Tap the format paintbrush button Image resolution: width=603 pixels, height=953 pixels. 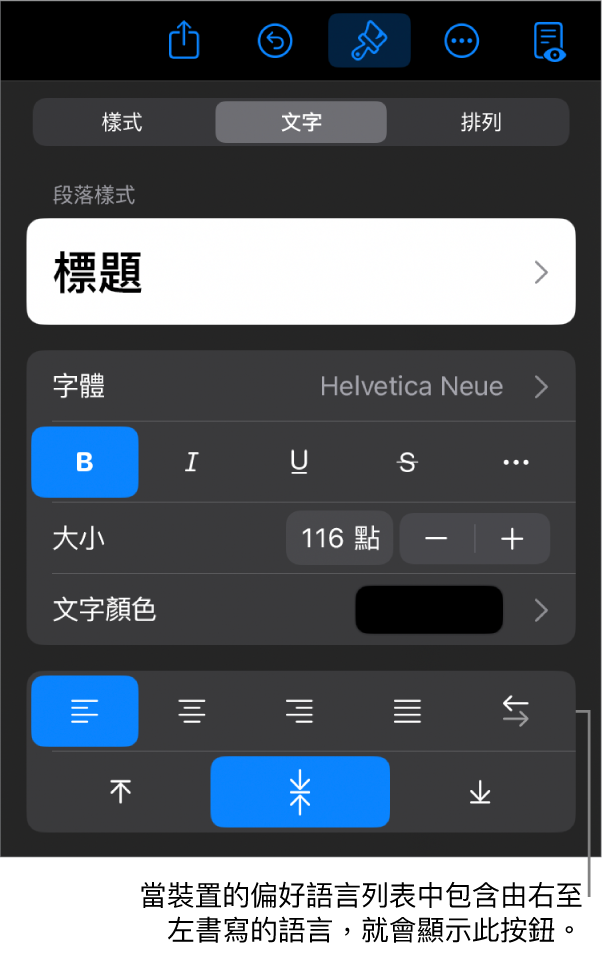(369, 41)
